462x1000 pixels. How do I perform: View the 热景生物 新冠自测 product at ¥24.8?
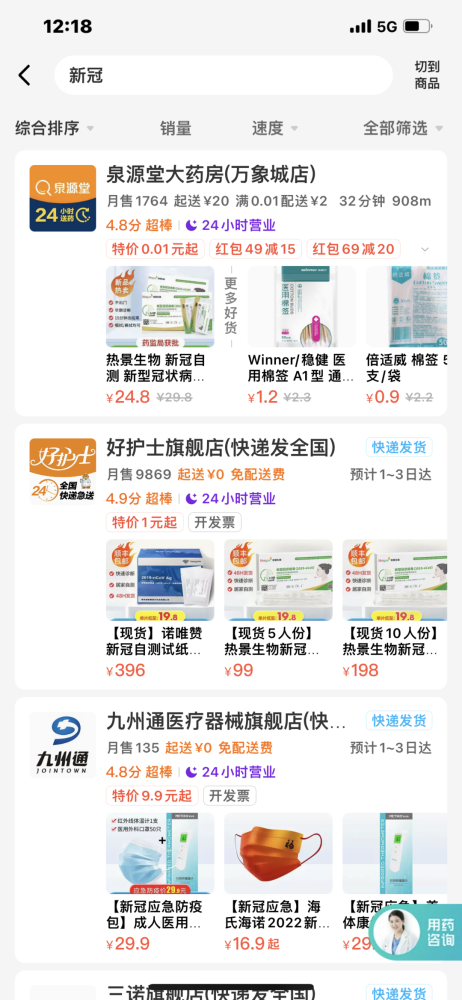pyautogui.click(x=160, y=336)
